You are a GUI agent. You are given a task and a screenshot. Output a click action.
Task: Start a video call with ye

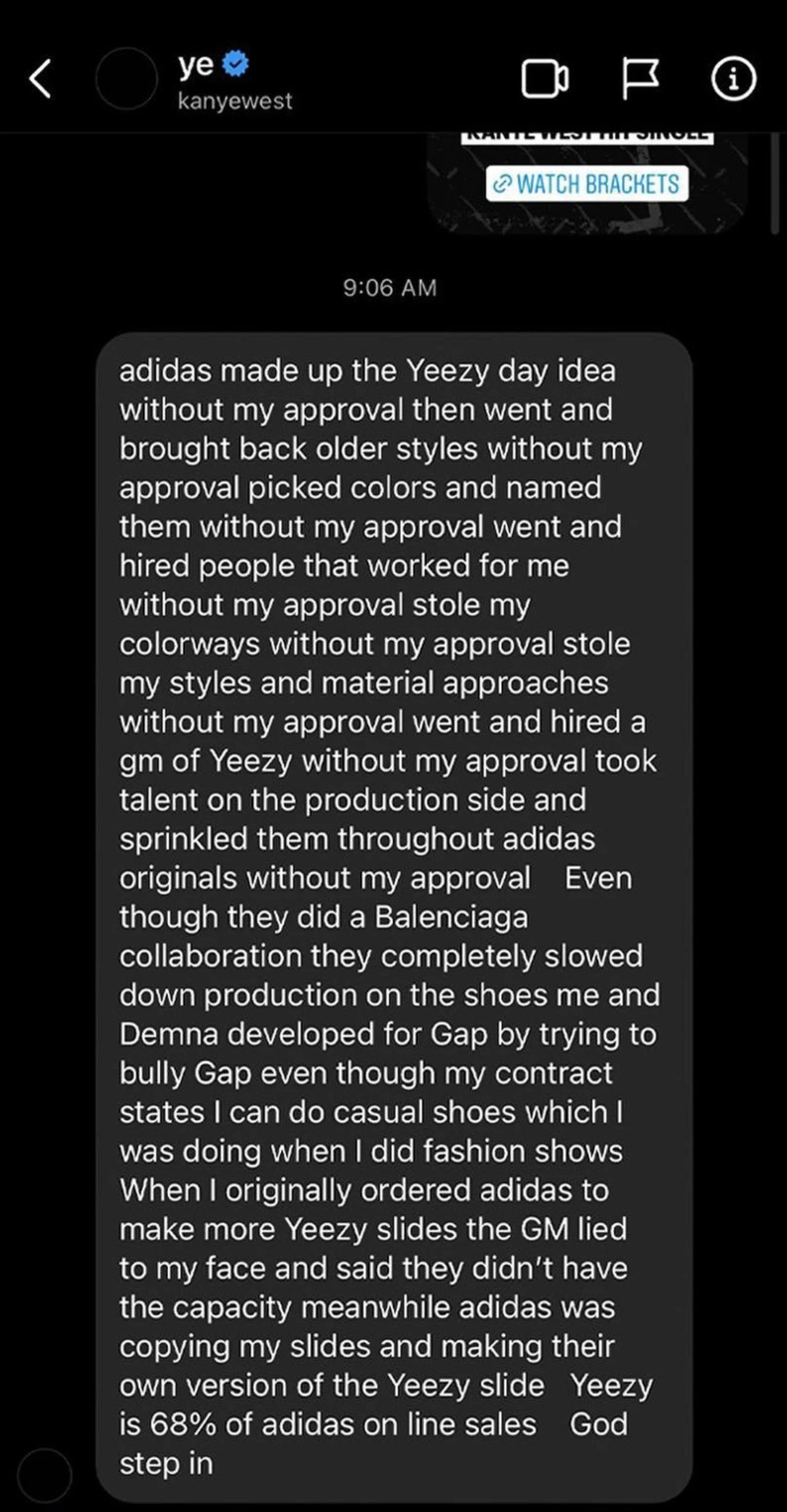click(x=545, y=80)
